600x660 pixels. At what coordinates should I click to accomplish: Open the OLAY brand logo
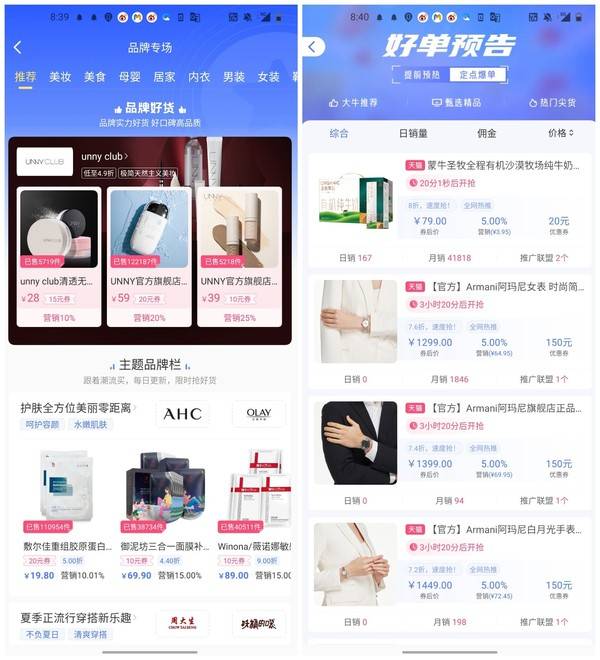(x=258, y=414)
